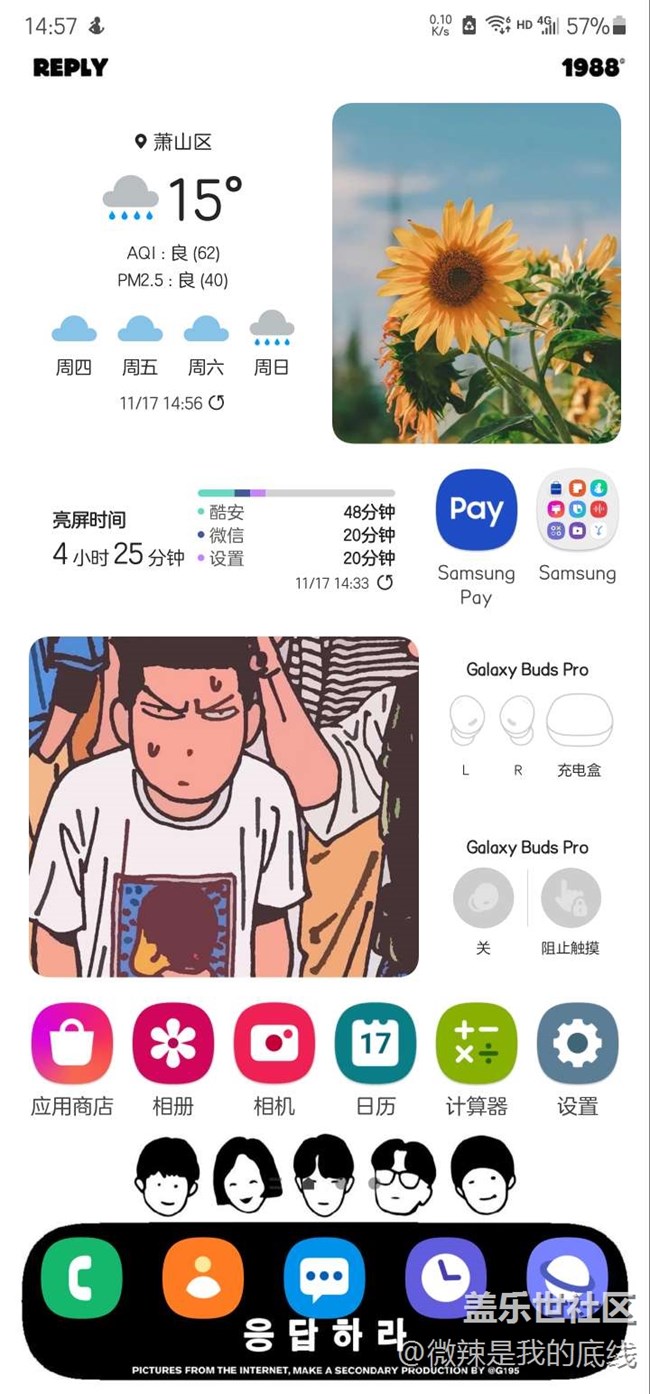
Task: Open 日历 calendar app
Action: point(375,1043)
